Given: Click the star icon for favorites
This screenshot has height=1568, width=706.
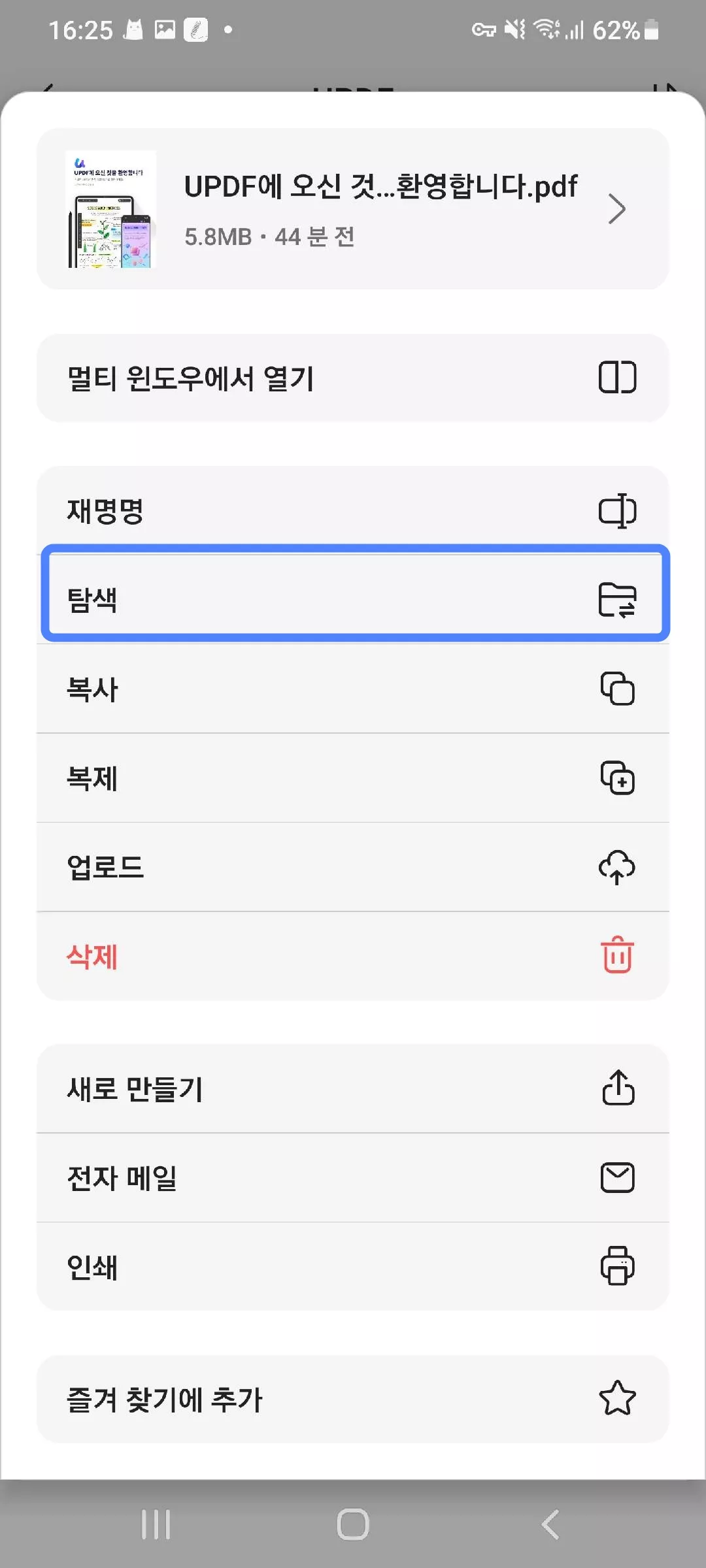Looking at the screenshot, I should [x=616, y=1400].
